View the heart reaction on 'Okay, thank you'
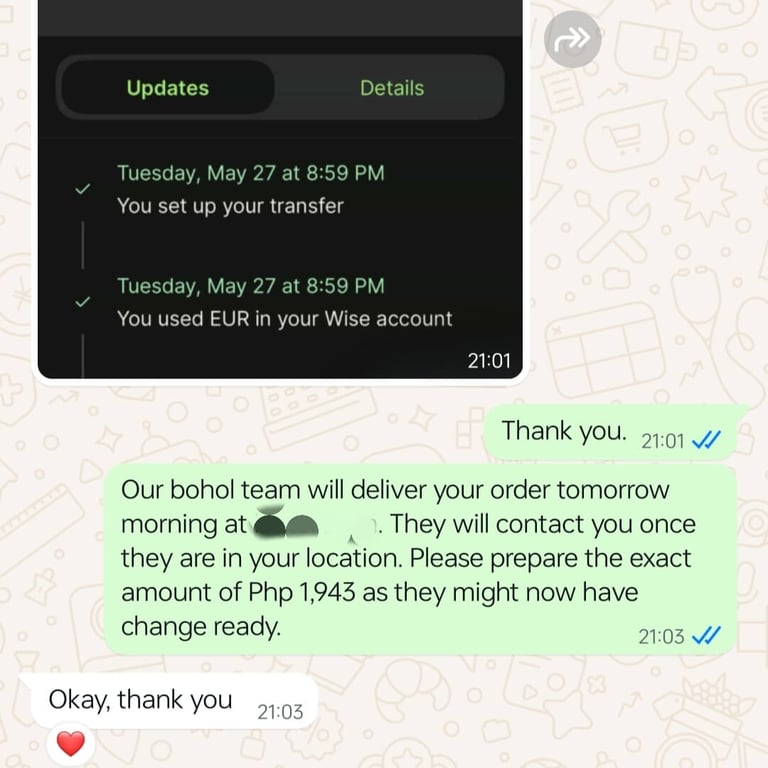Image resolution: width=768 pixels, height=768 pixels. pyautogui.click(x=71, y=744)
